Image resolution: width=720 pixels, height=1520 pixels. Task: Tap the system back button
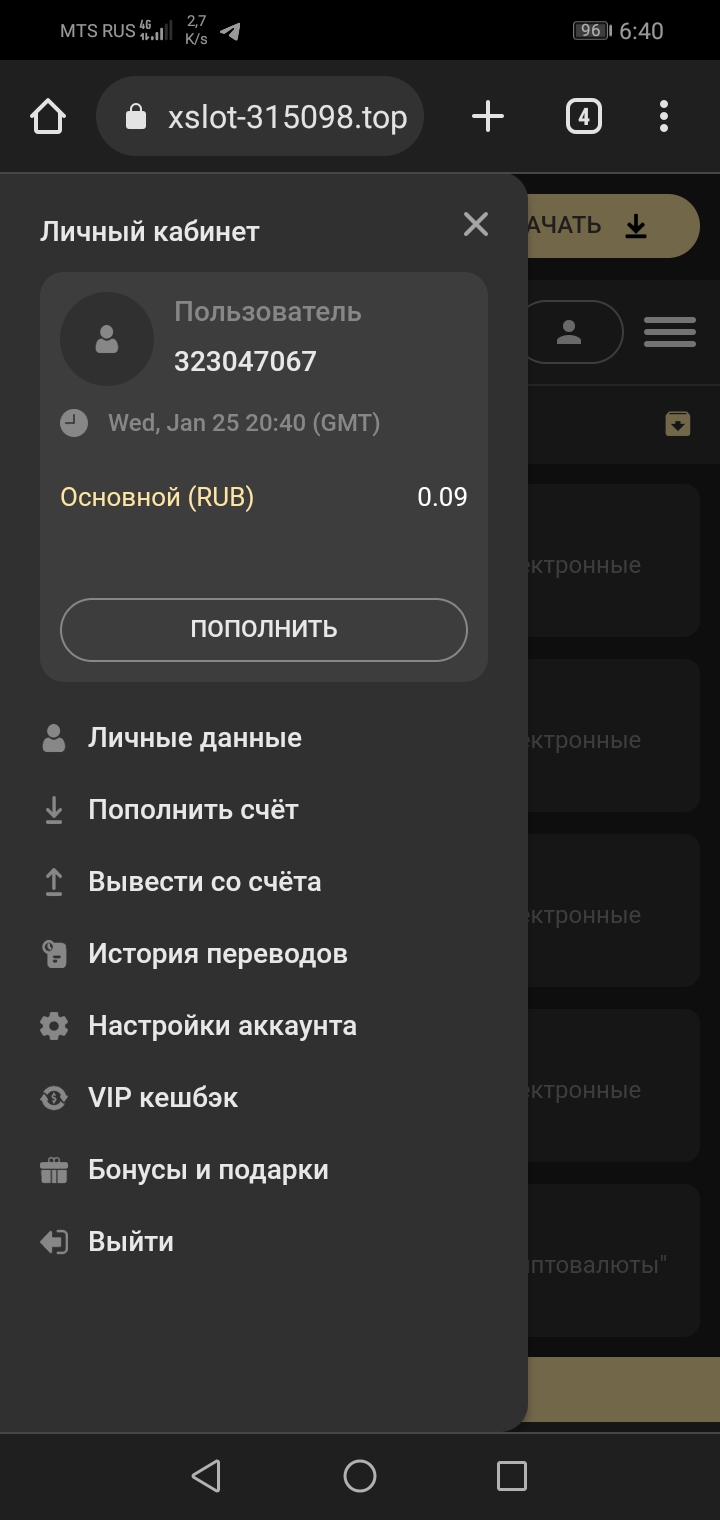[206, 1476]
